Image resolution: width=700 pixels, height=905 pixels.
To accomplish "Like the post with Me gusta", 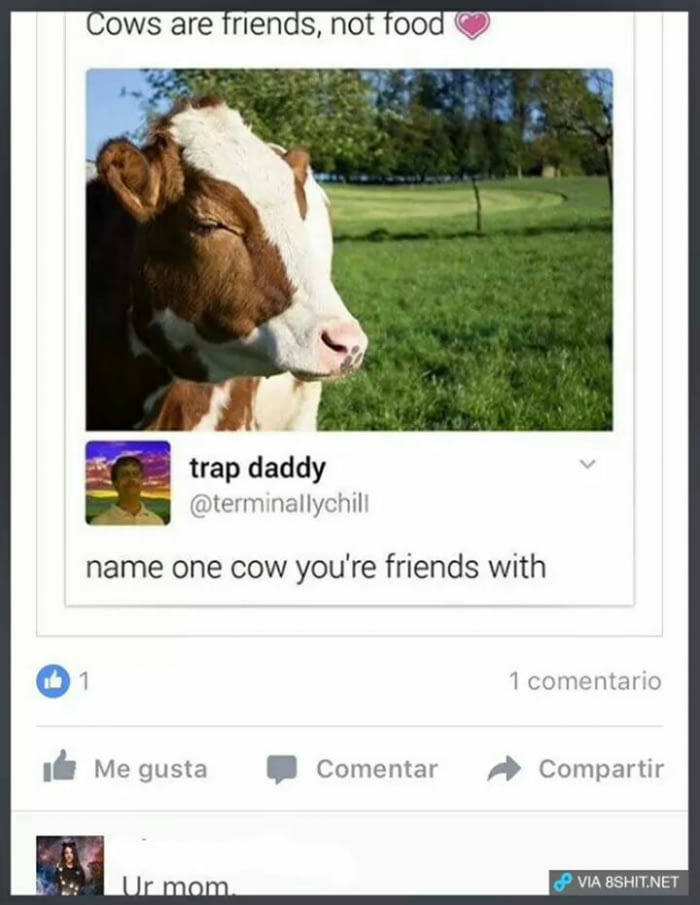I will point(125,768).
